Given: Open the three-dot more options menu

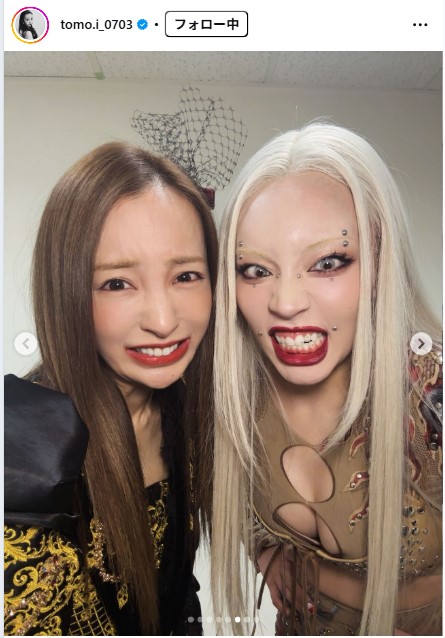Looking at the screenshot, I should click(x=420, y=25).
